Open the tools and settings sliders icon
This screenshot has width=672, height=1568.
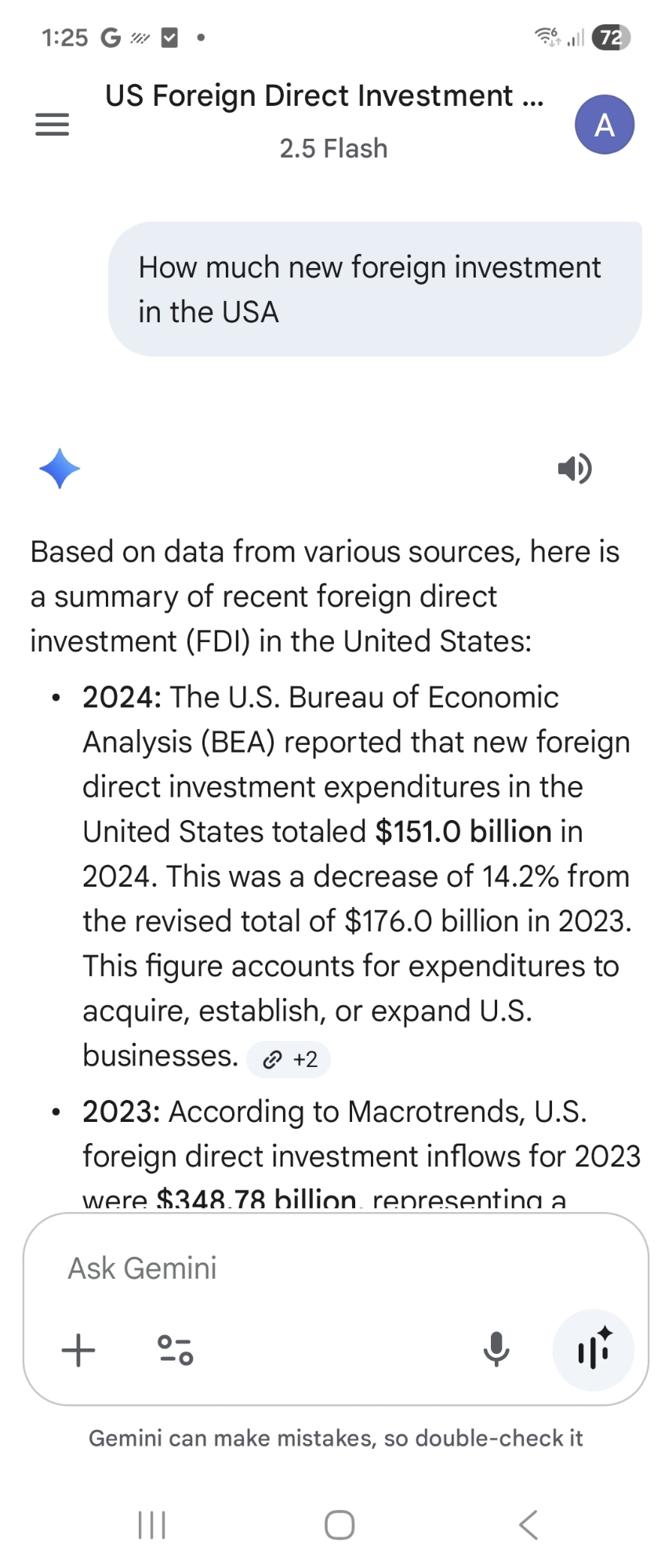pos(176,1350)
